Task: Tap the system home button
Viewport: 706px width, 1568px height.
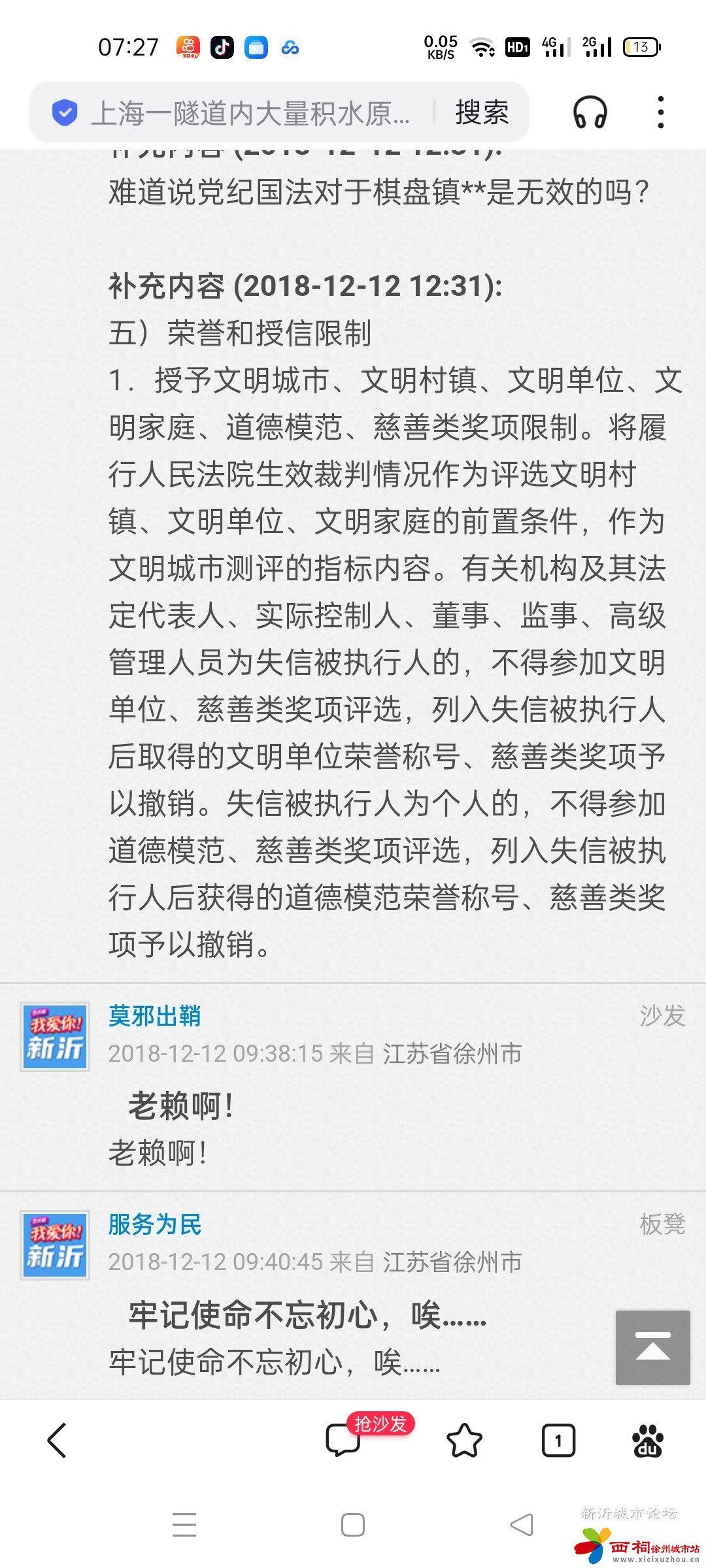Action: [353, 1526]
